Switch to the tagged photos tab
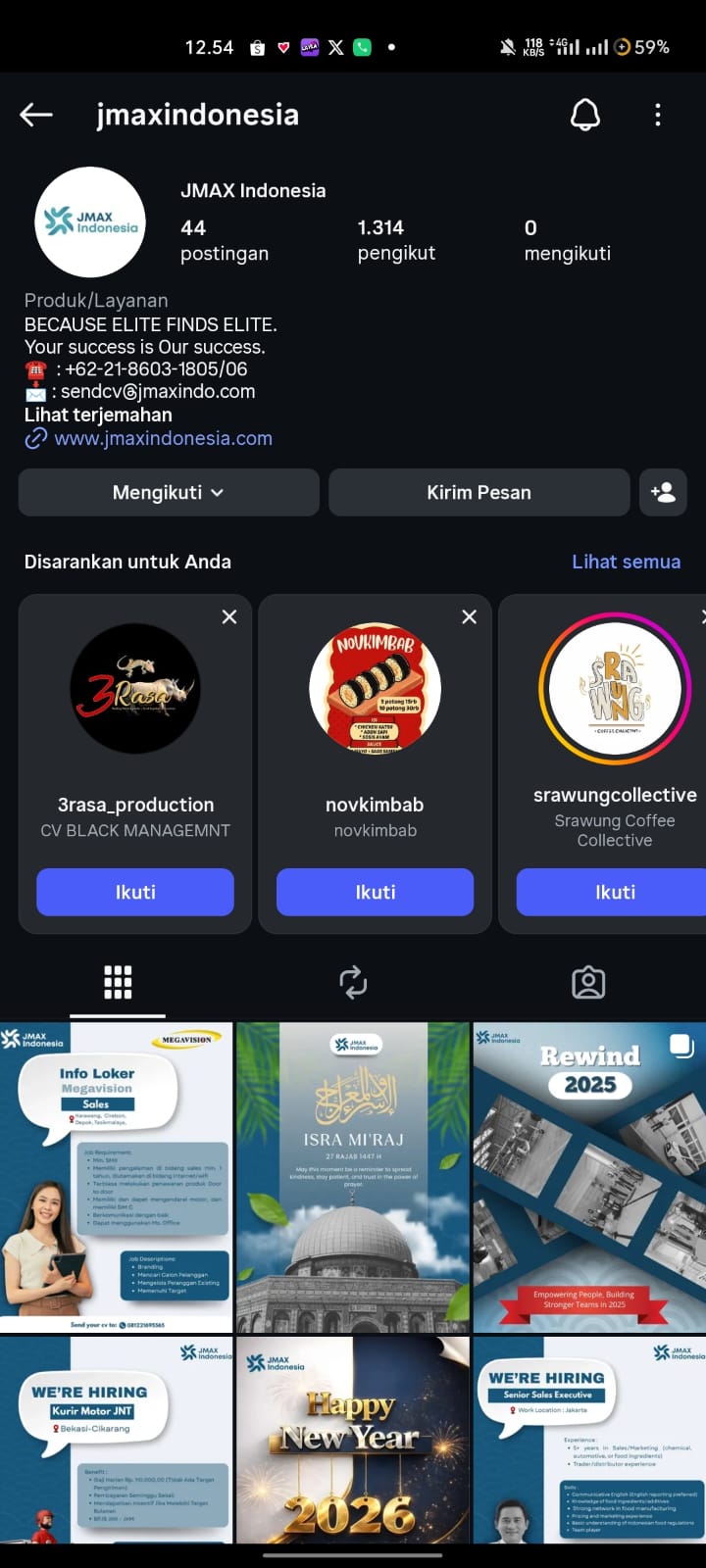The width and height of the screenshot is (706, 1568). coord(588,982)
